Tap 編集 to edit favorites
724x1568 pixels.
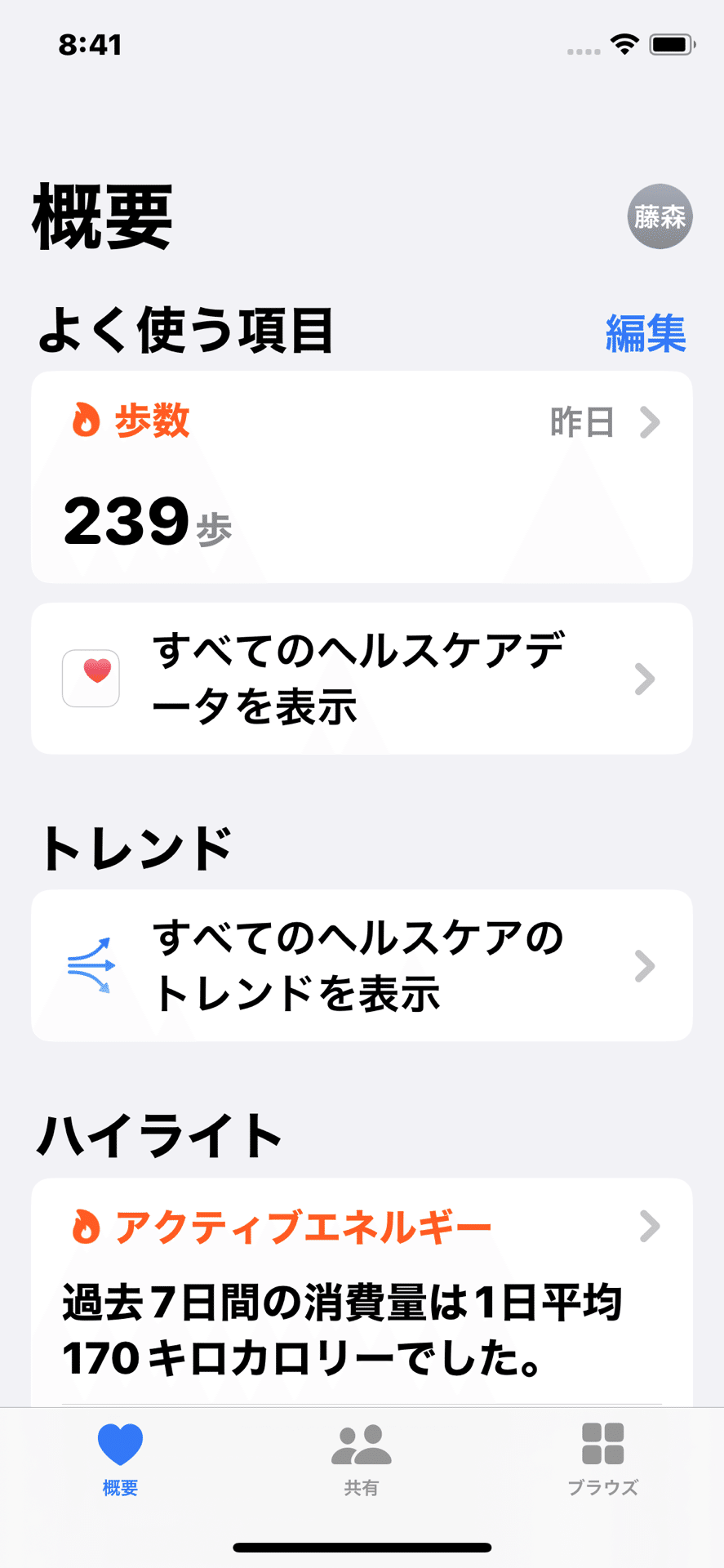(646, 333)
